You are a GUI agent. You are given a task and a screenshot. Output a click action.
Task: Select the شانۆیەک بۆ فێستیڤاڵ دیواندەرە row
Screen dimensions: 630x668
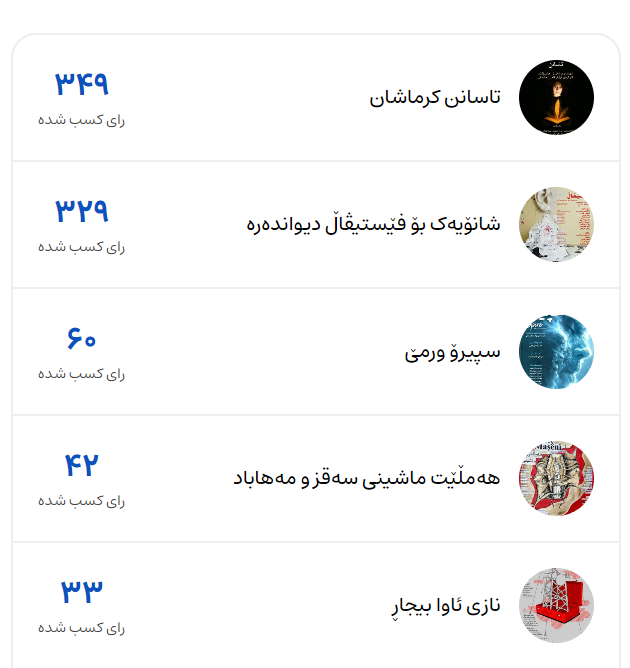pyautogui.click(x=373, y=224)
